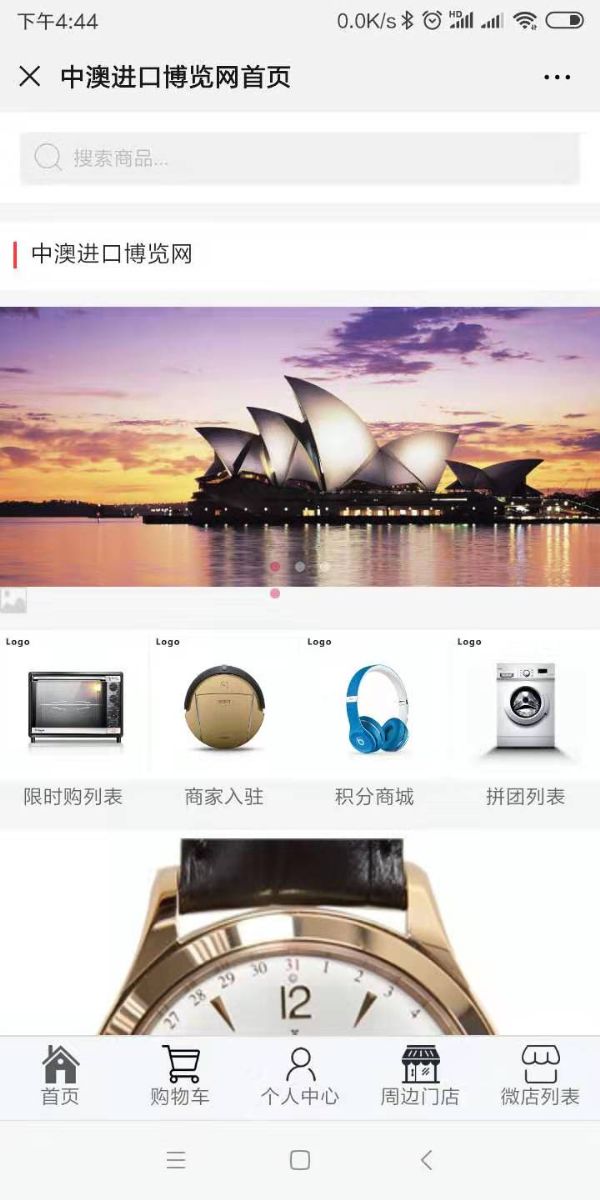Close the 中澳进口博览网 page
Image resolution: width=600 pixels, height=1200 pixels.
pos(30,76)
